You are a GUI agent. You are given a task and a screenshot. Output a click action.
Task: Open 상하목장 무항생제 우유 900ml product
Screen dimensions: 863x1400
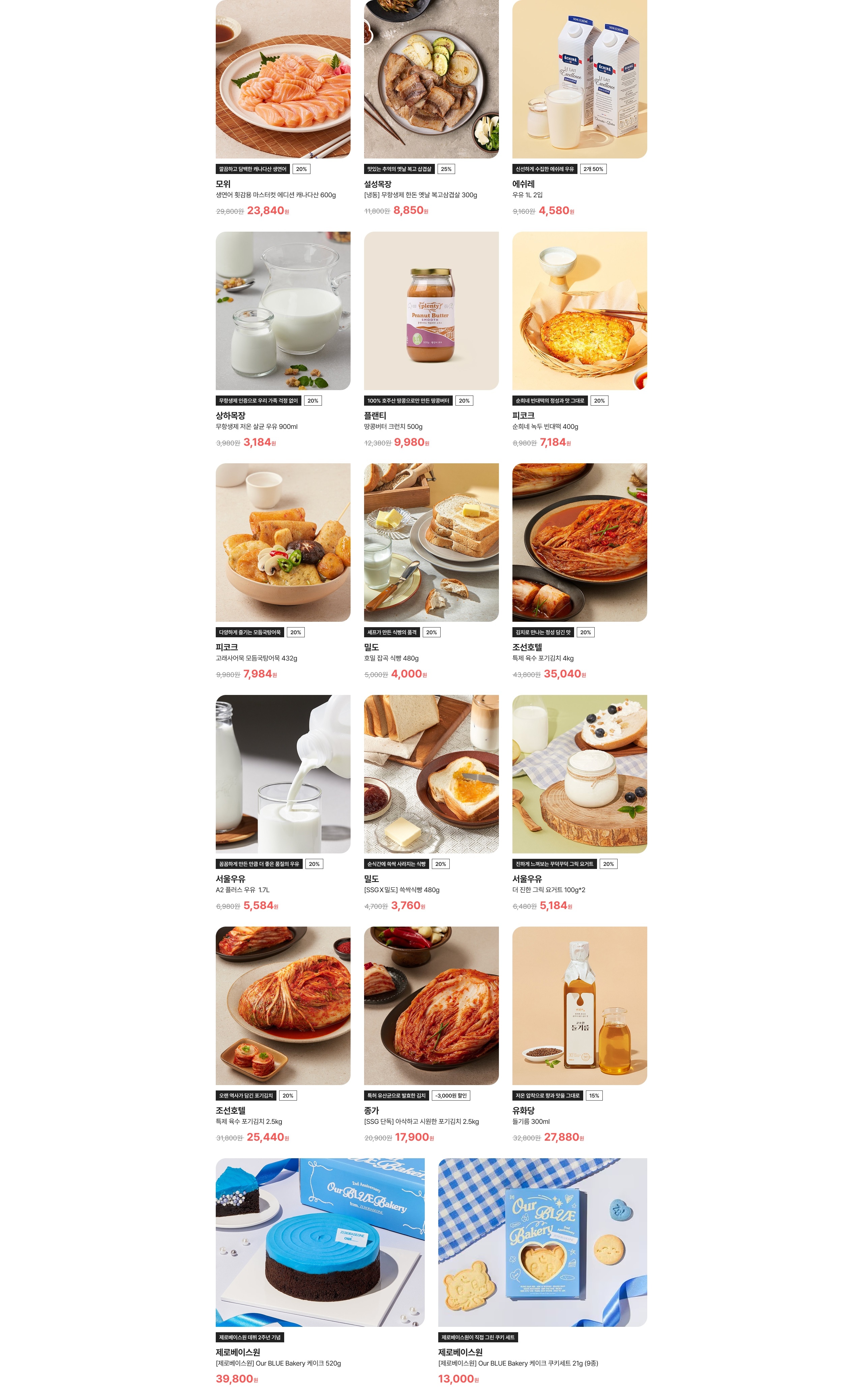(282, 311)
